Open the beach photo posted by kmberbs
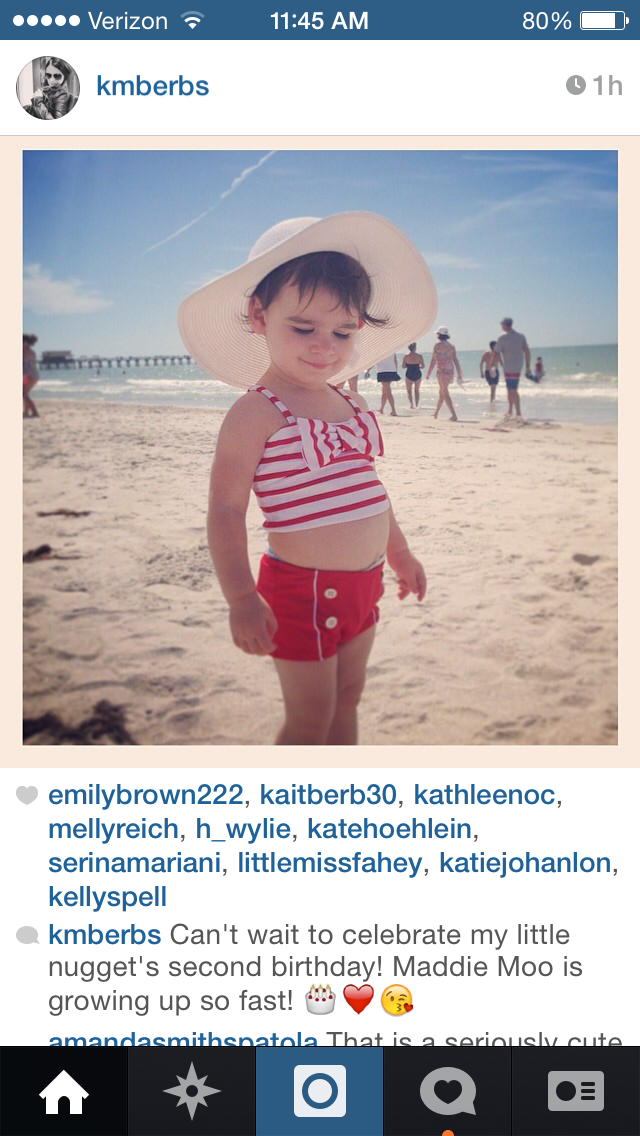Image resolution: width=640 pixels, height=1136 pixels. 320,448
